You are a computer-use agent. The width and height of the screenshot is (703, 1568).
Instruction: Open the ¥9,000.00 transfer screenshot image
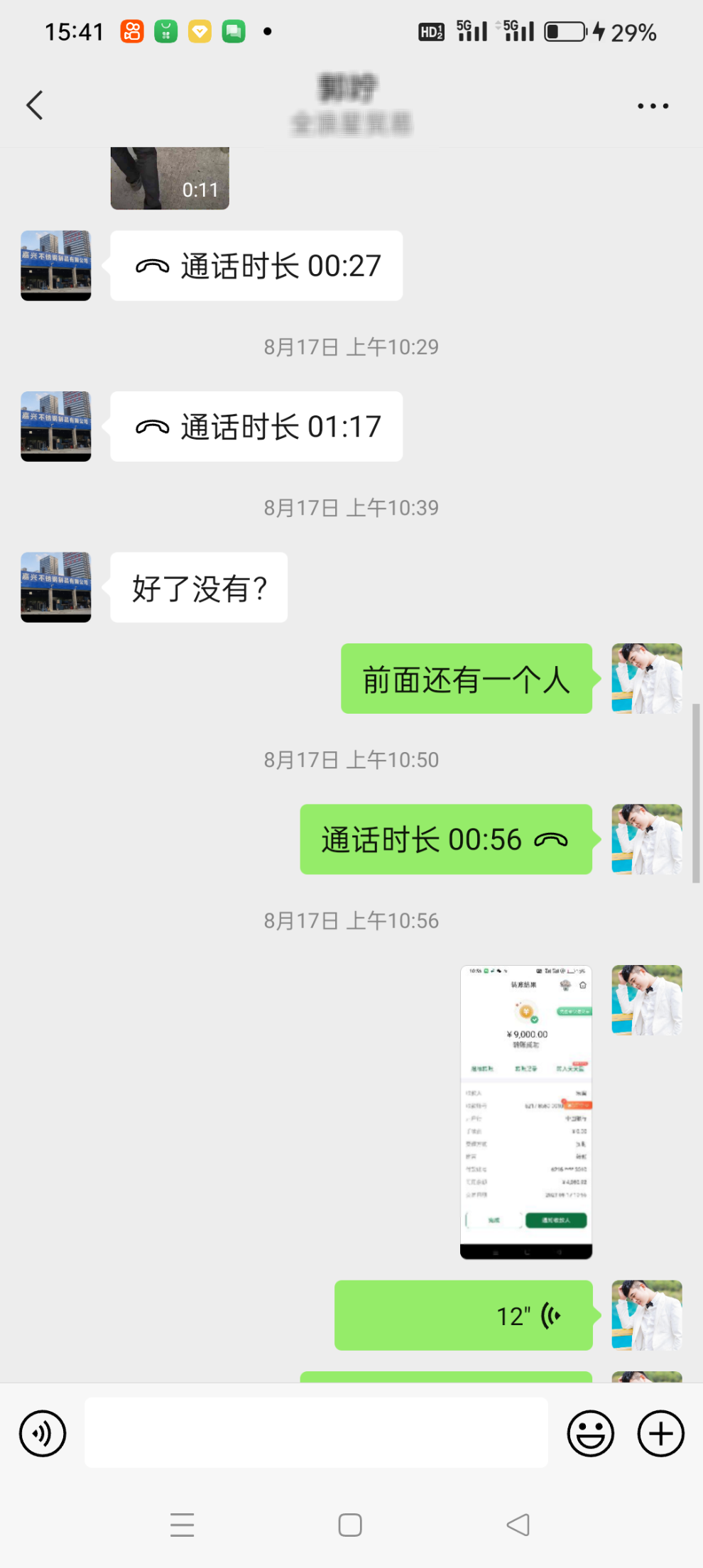(x=526, y=1111)
